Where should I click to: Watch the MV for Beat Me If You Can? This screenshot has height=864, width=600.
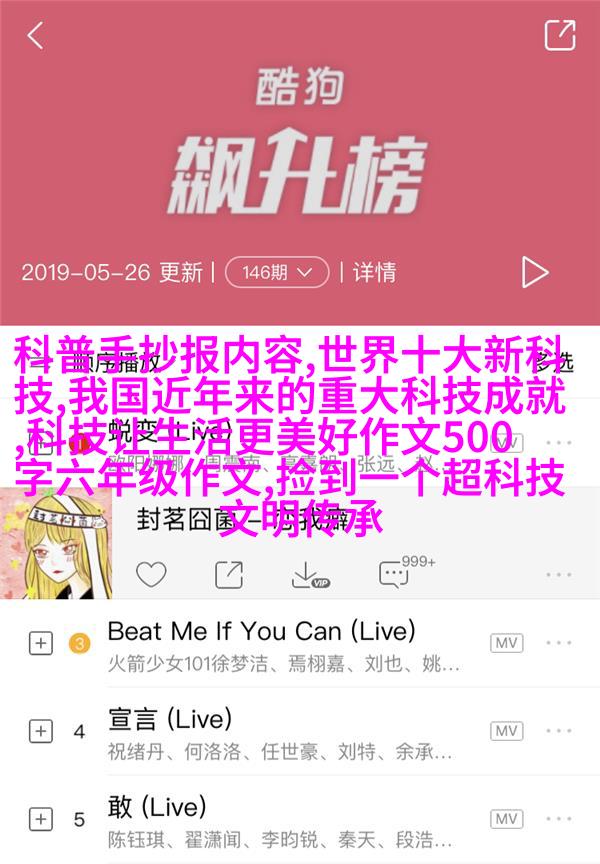click(x=506, y=643)
